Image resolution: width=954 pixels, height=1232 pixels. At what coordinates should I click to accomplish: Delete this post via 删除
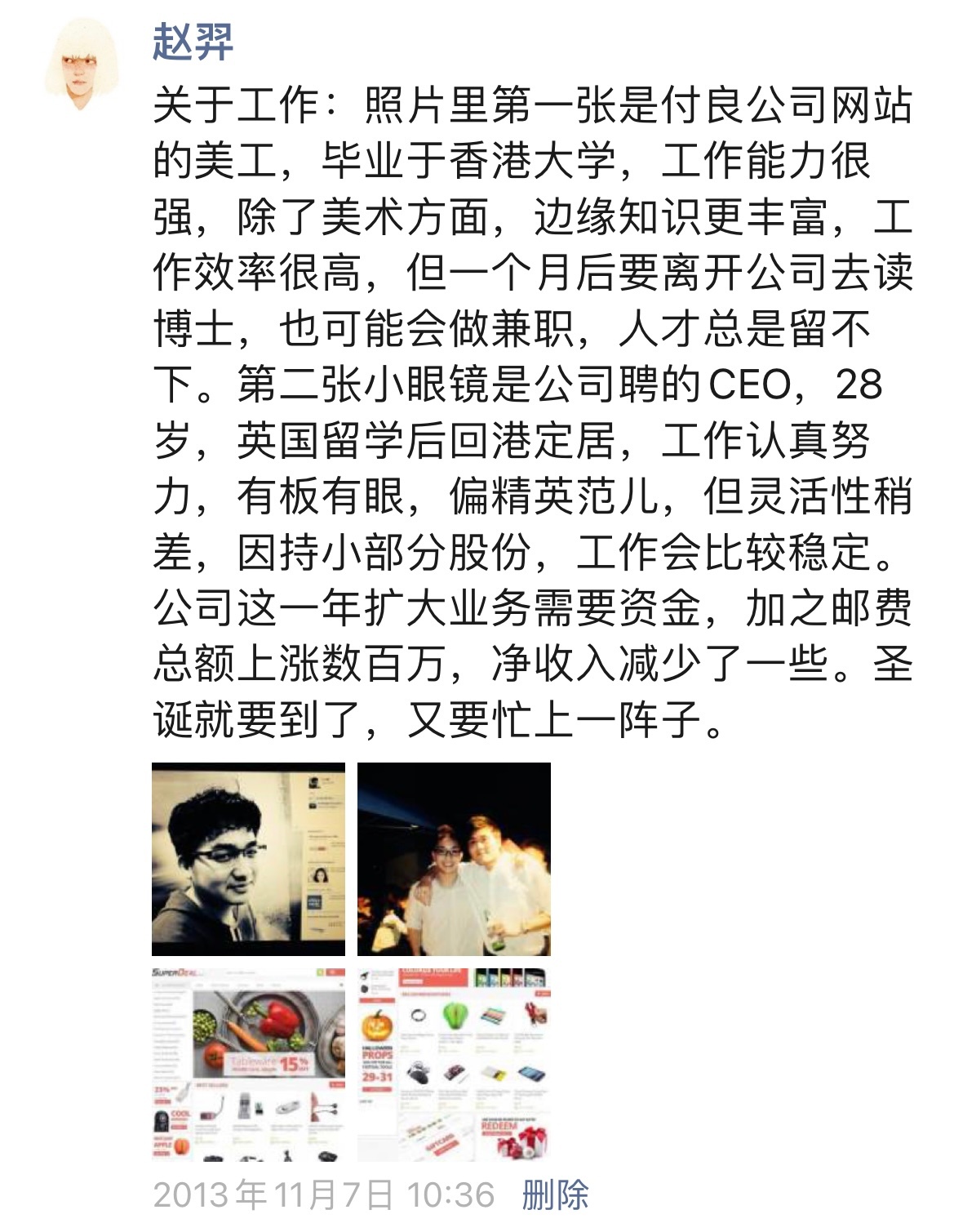point(555,1195)
